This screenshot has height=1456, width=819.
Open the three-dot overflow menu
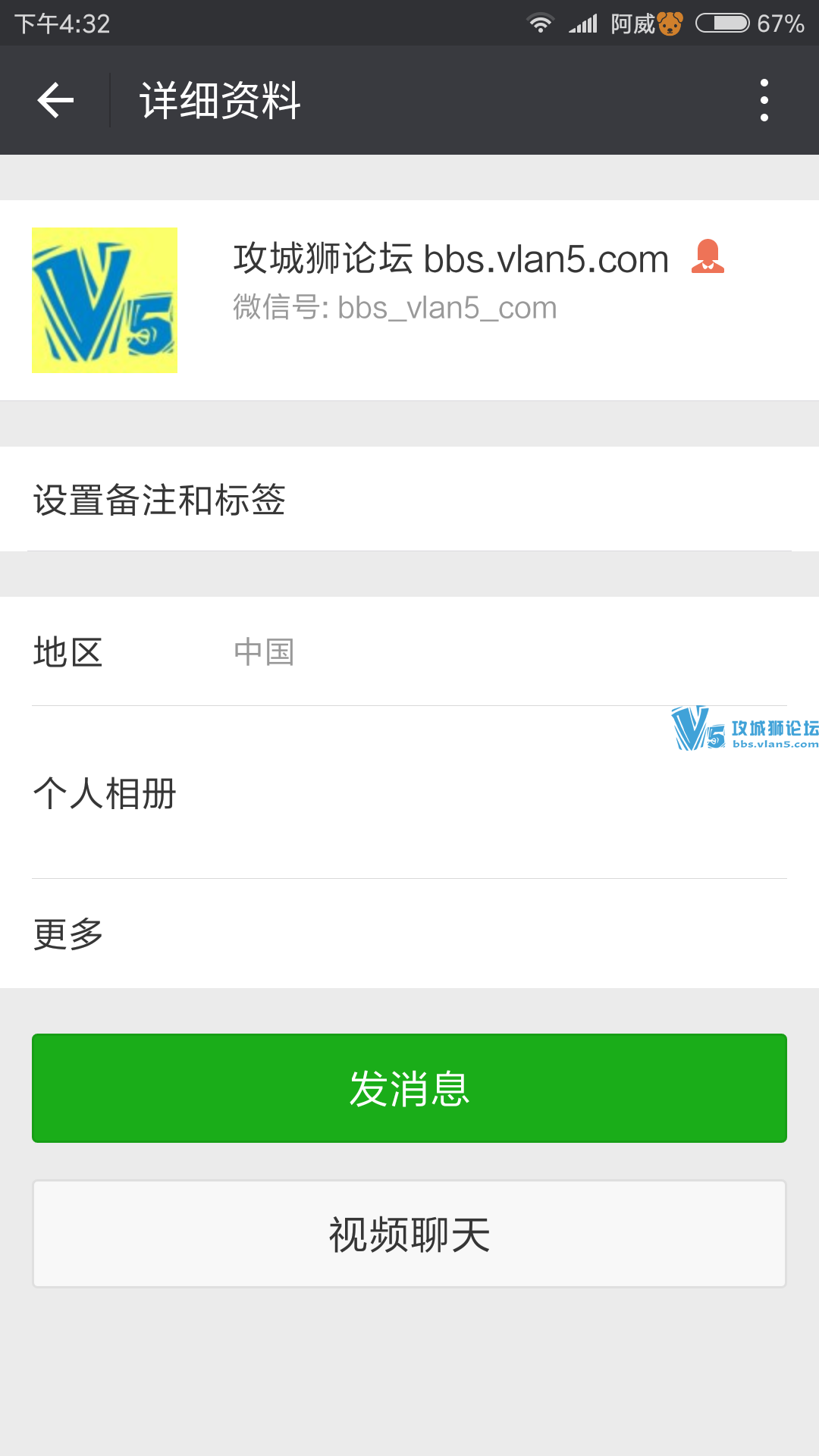pyautogui.click(x=764, y=100)
